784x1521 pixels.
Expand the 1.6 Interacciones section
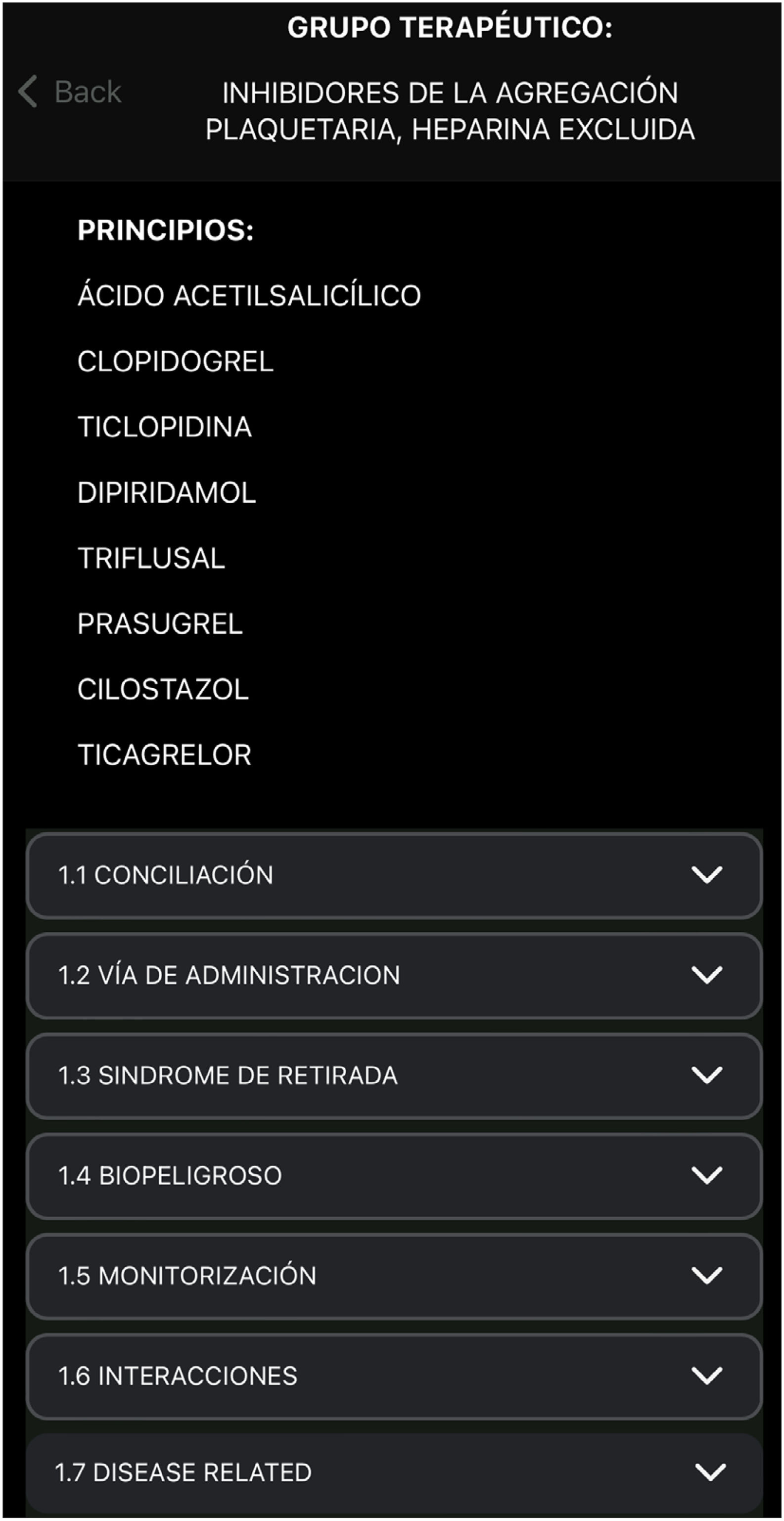tap(394, 1377)
